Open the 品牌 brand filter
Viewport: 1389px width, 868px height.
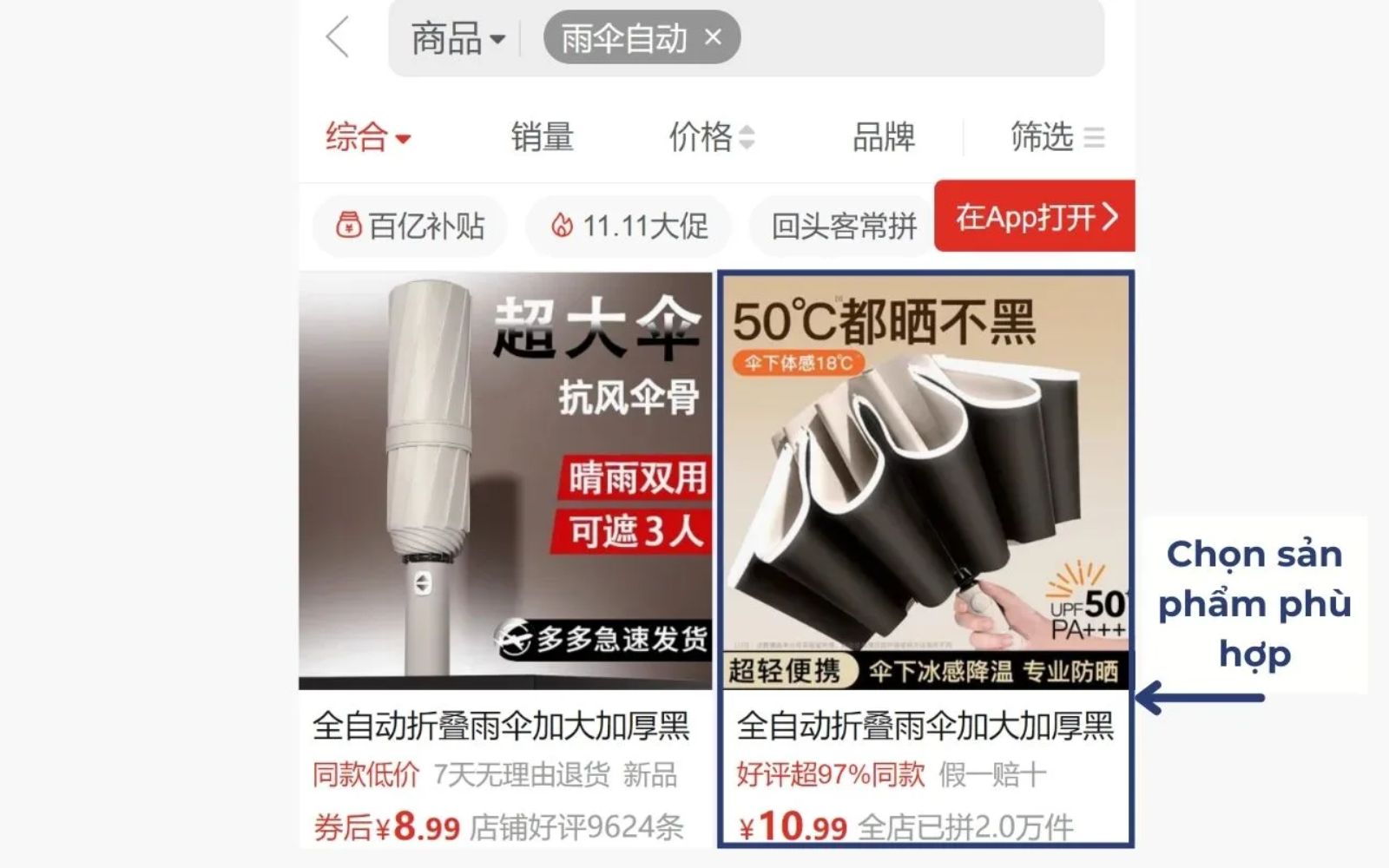tap(883, 137)
